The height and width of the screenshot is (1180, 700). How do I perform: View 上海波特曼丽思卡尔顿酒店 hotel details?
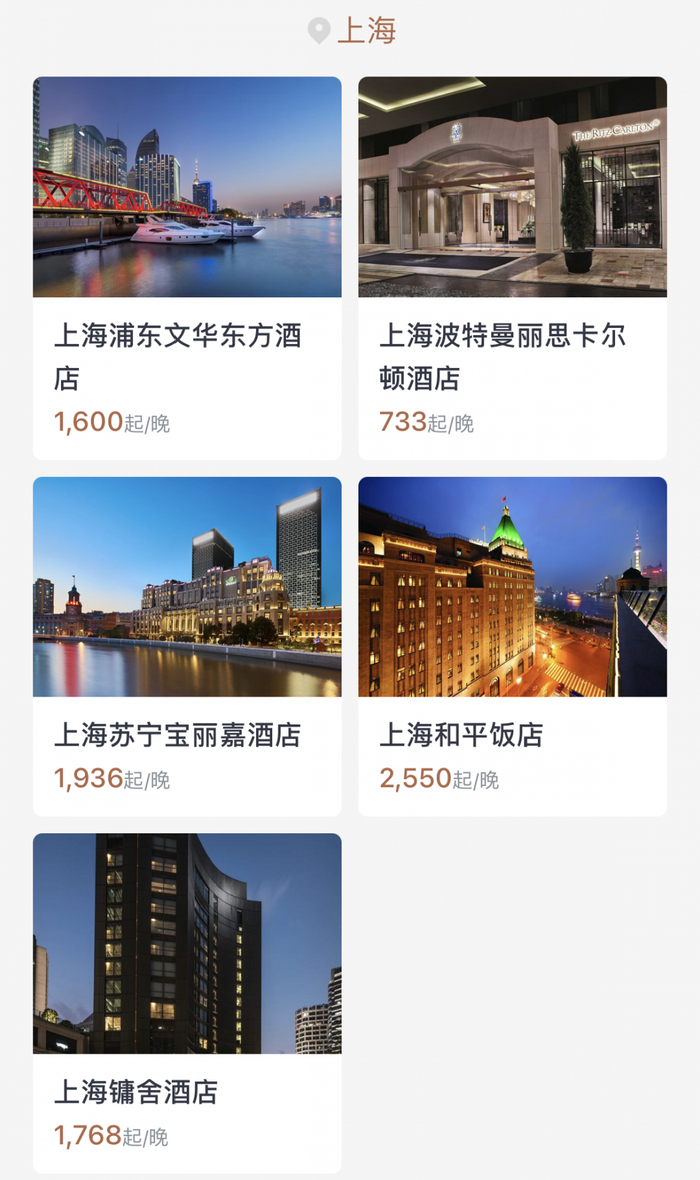[512, 268]
